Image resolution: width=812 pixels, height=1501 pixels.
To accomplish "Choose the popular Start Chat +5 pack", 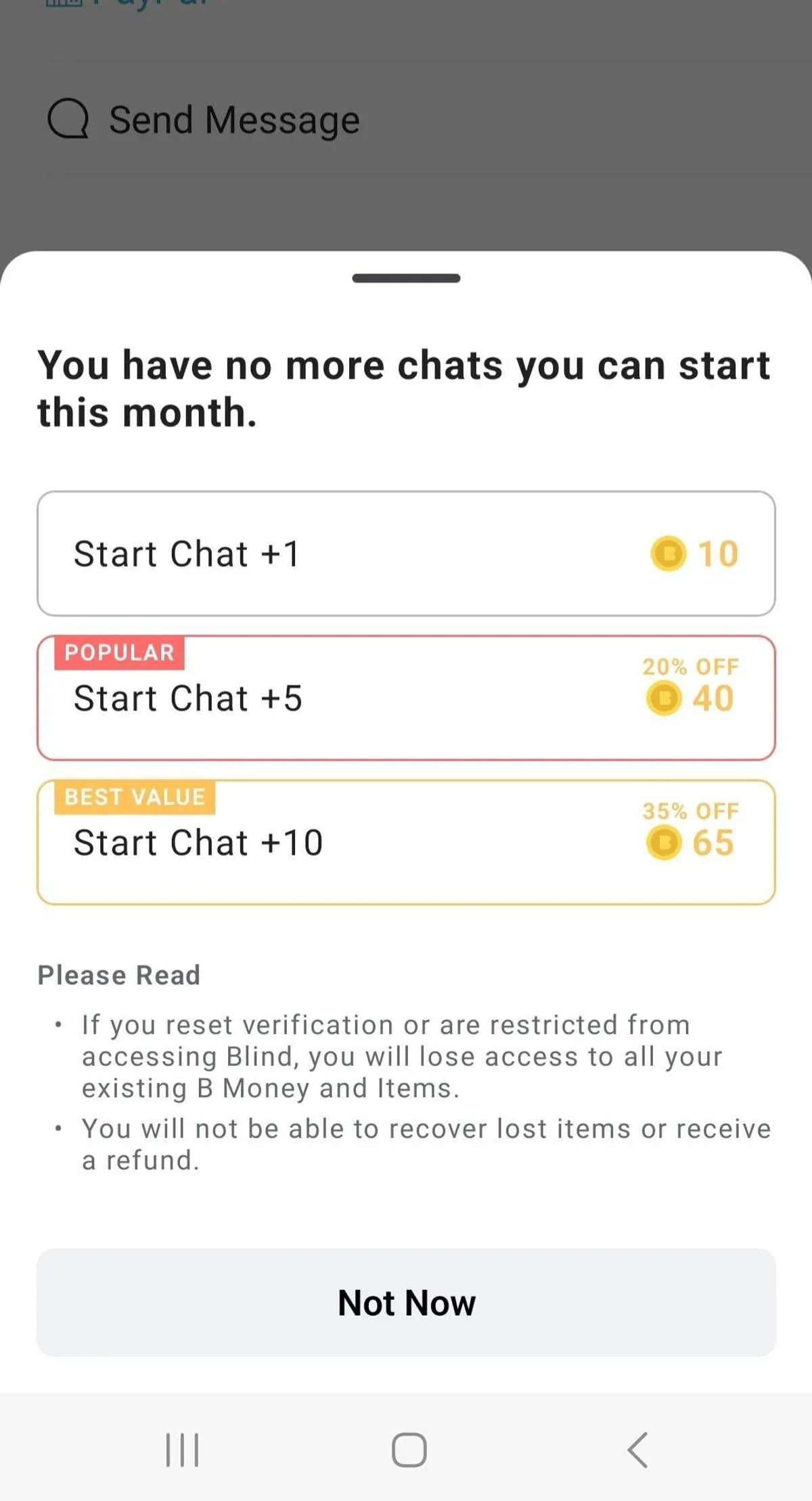I will 406,698.
